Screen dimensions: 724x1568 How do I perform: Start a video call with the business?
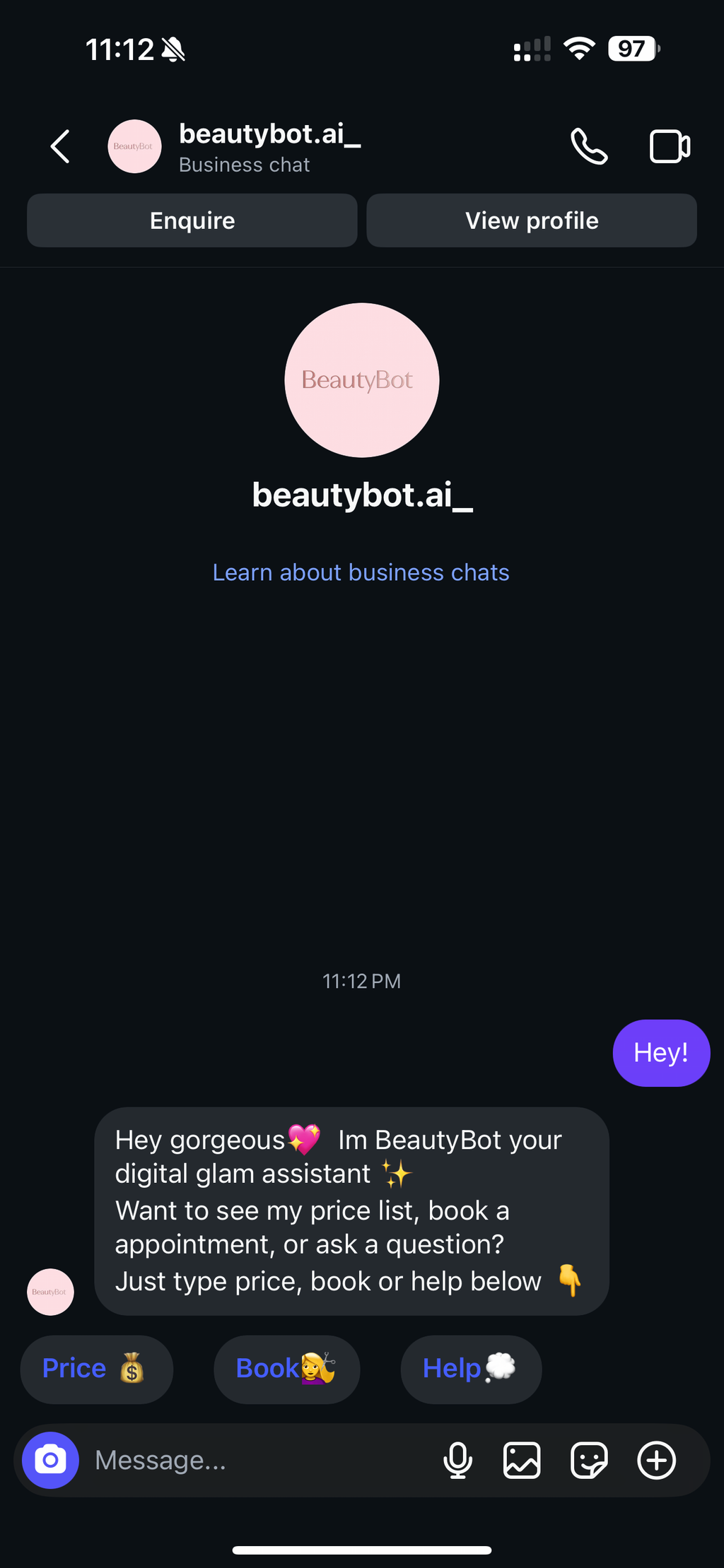pos(667,146)
